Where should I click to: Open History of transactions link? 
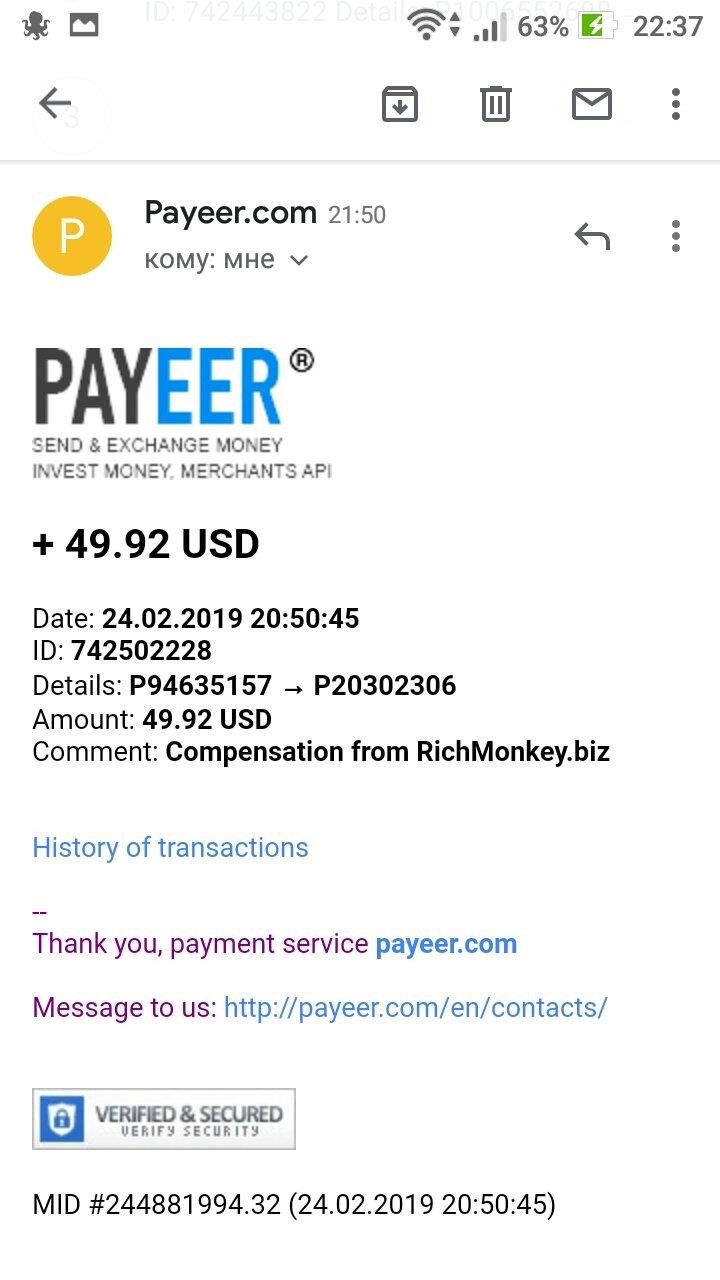click(170, 848)
